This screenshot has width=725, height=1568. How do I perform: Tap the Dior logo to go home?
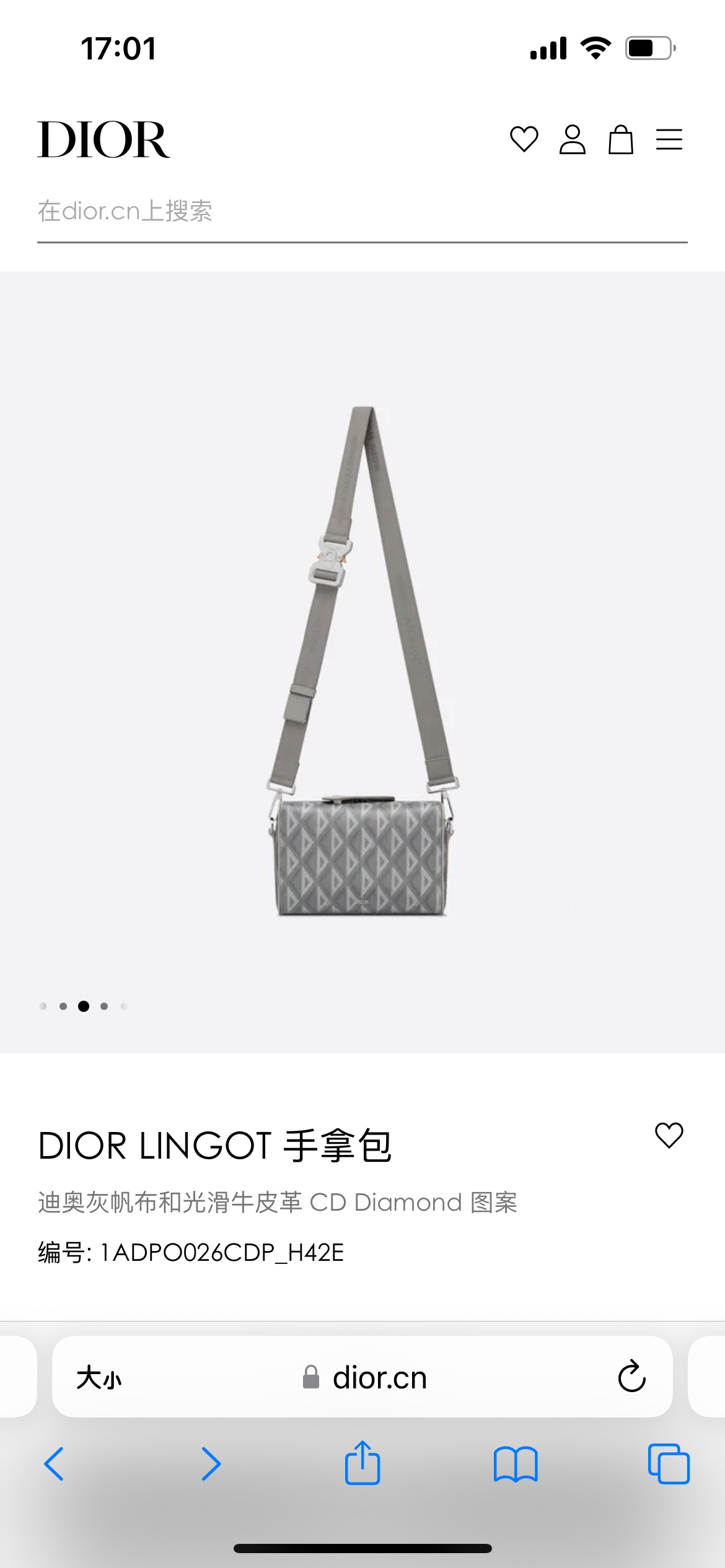pyautogui.click(x=103, y=140)
